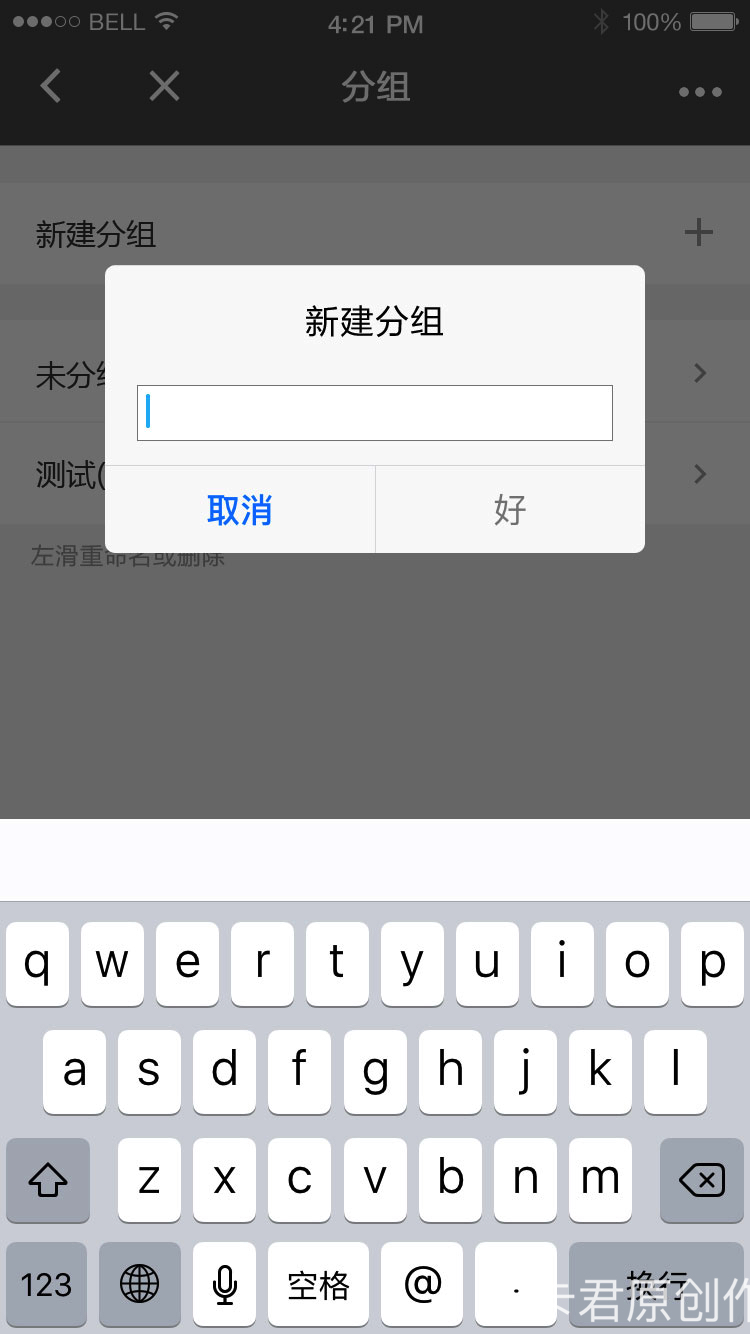Confirm with the 好 button
The height and width of the screenshot is (1334, 750).
[509, 509]
